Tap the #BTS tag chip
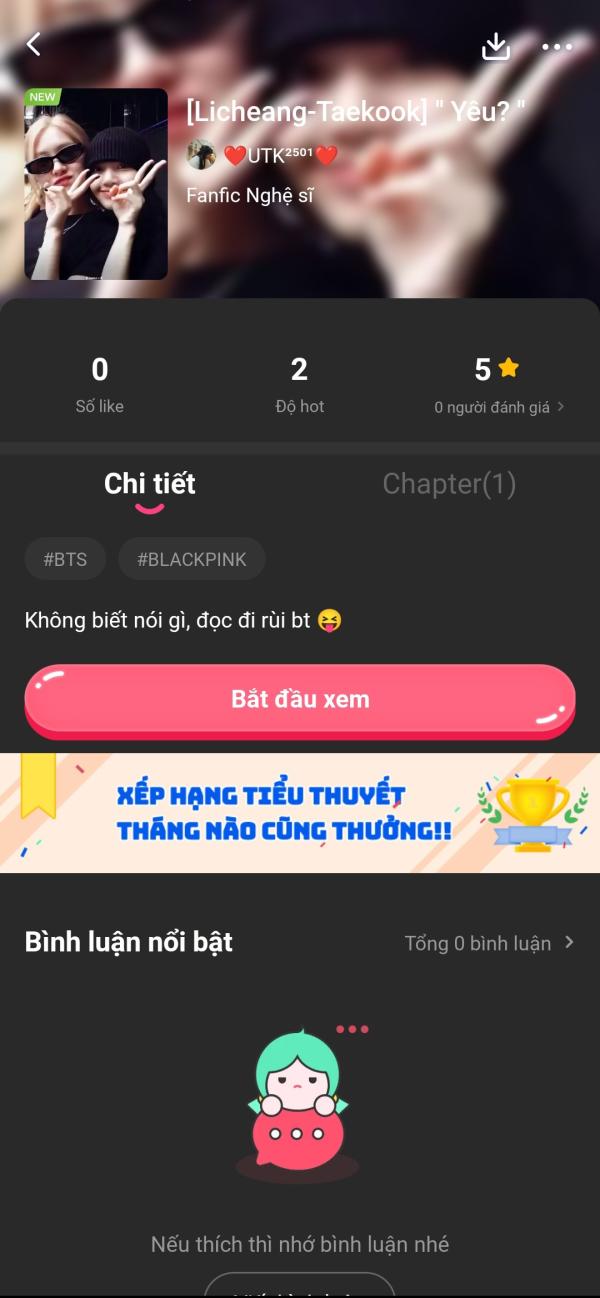The height and width of the screenshot is (1298, 600). (x=65, y=559)
